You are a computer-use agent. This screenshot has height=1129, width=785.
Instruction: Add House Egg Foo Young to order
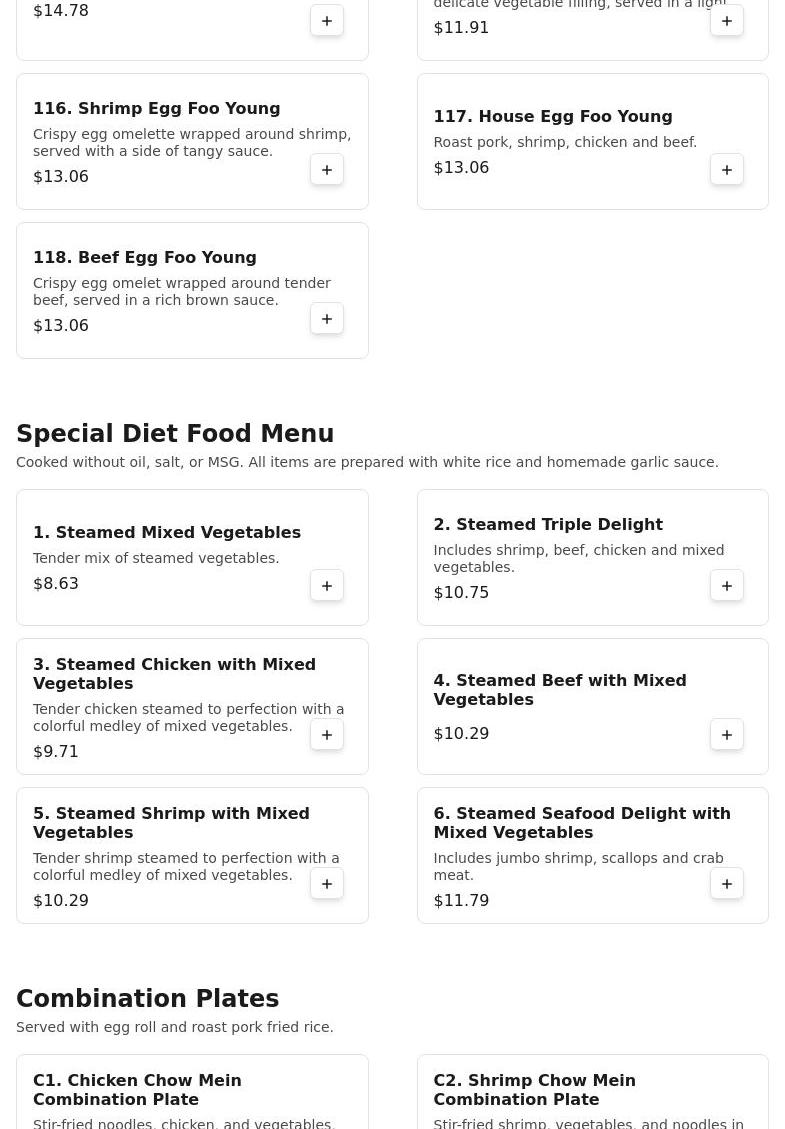(727, 170)
